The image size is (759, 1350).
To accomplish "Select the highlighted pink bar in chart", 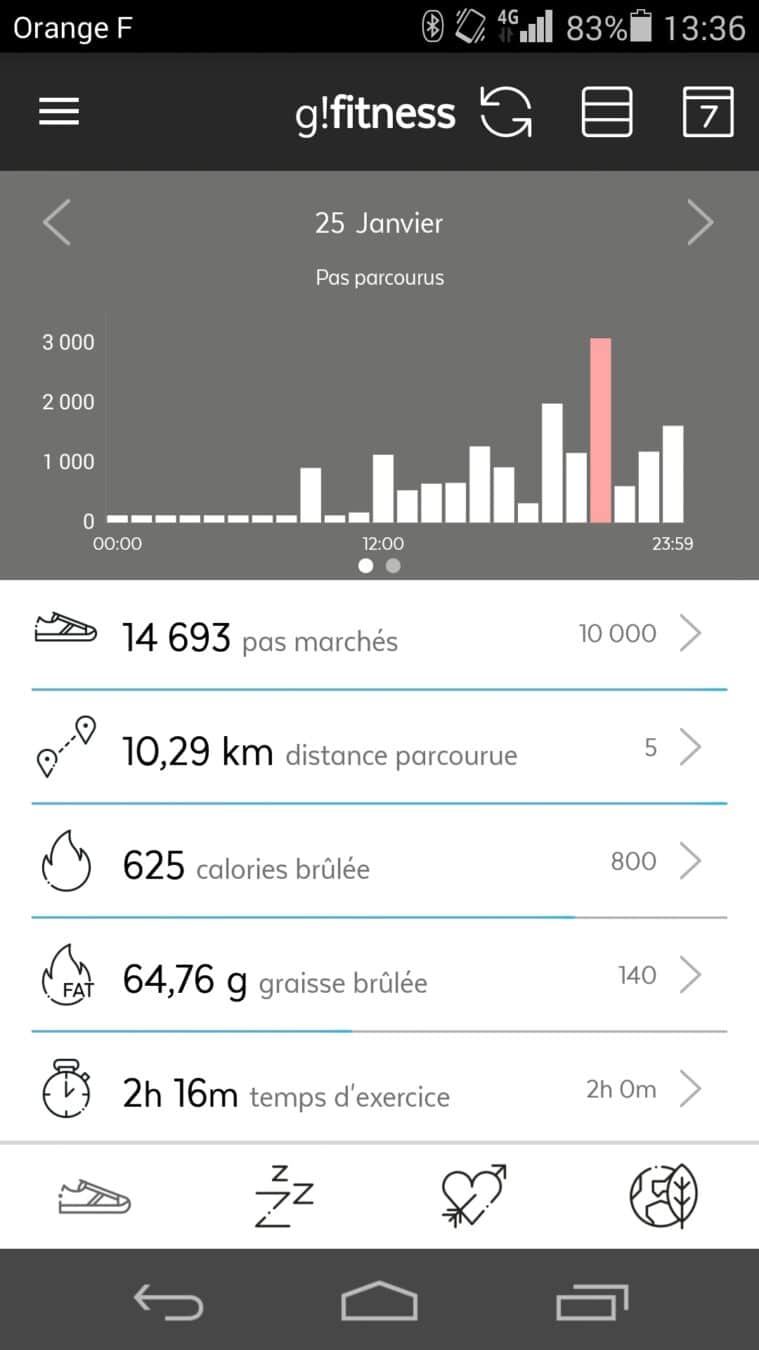I will (x=600, y=430).
